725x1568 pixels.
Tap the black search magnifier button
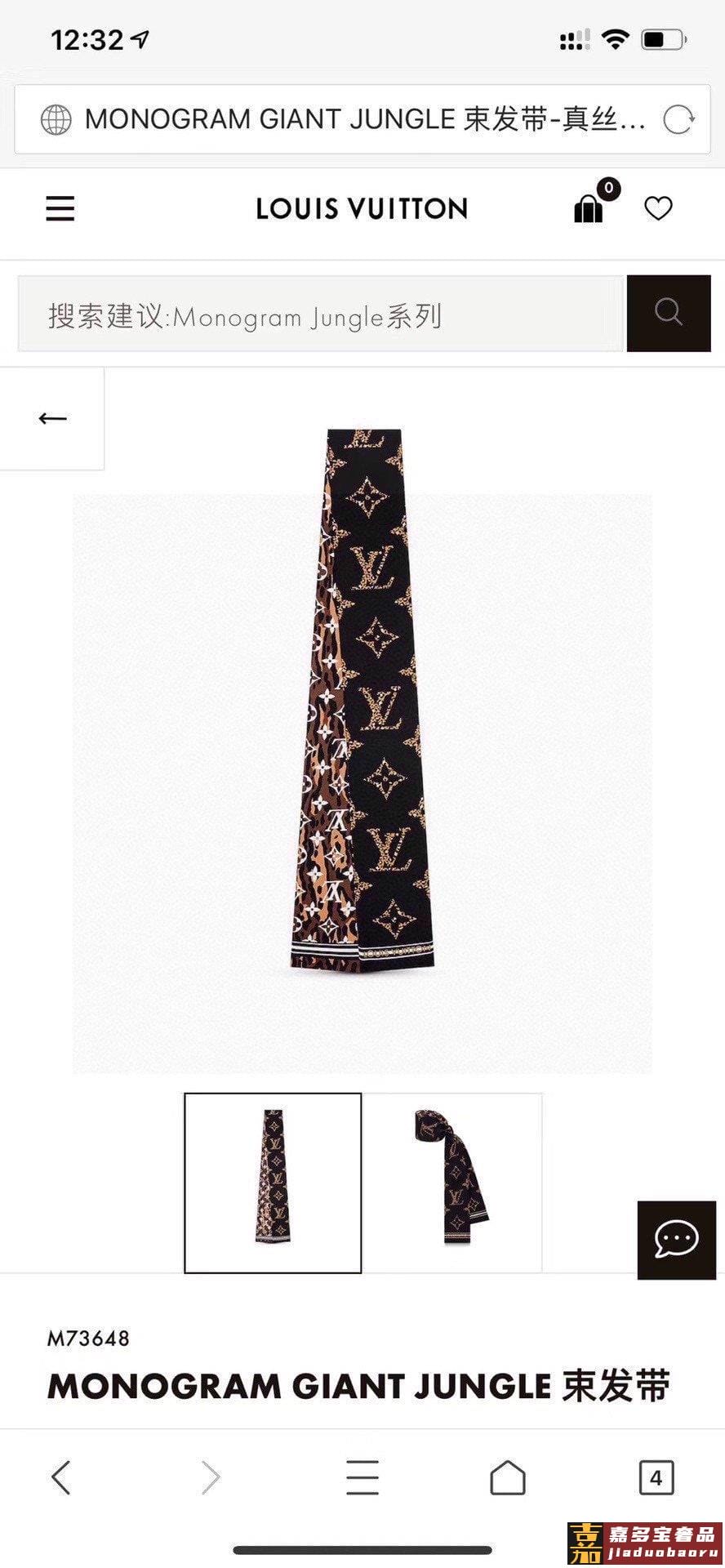[x=668, y=314]
